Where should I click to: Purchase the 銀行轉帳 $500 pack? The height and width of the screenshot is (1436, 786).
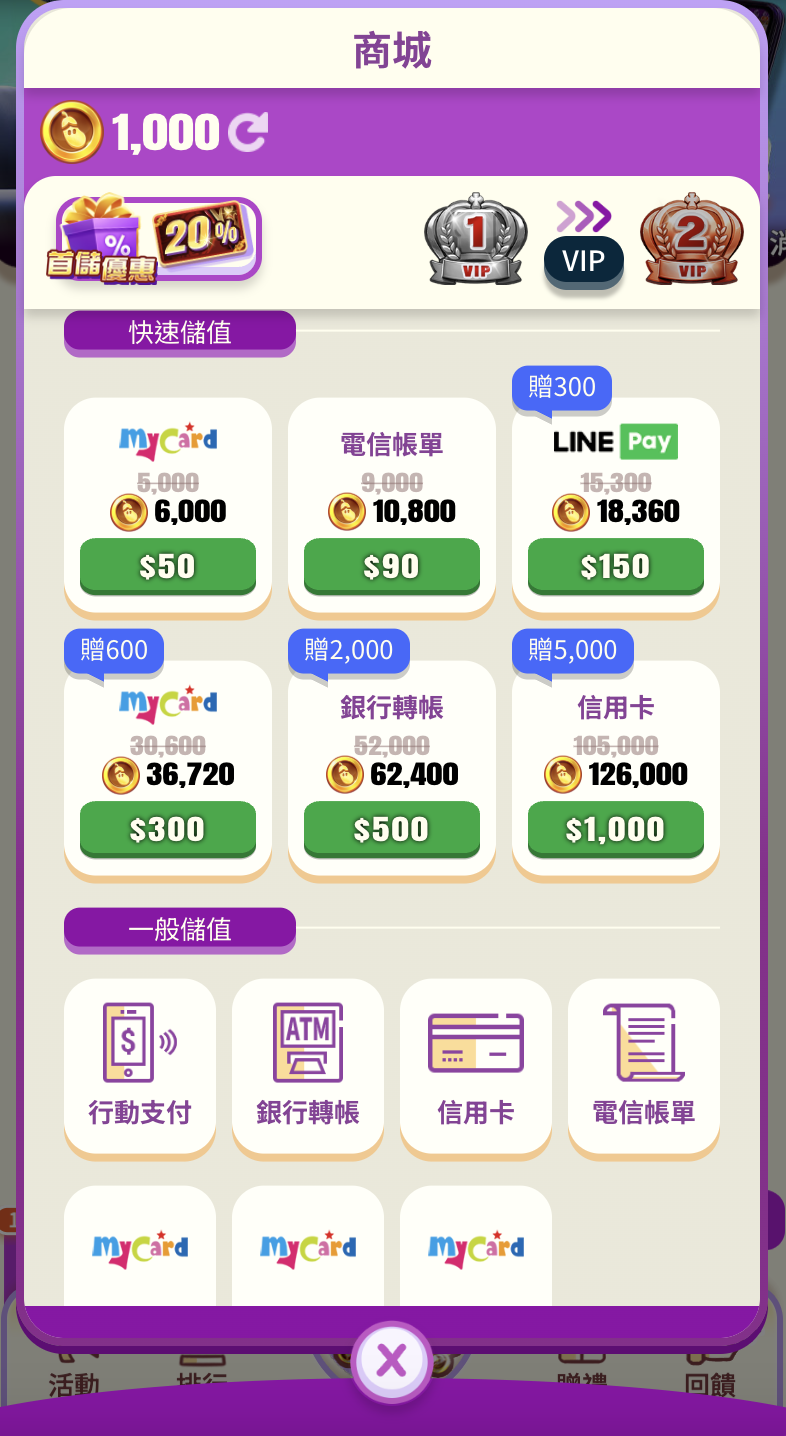[391, 829]
